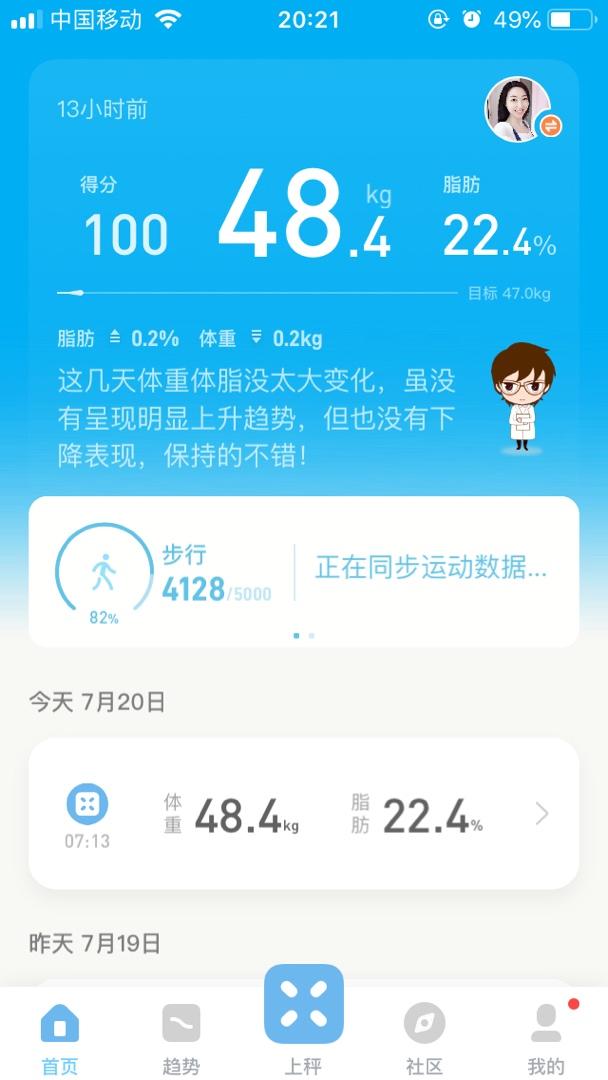Switch to the 首页 tab
Screen dimensions: 608x1080
pyautogui.click(x=60, y=1039)
